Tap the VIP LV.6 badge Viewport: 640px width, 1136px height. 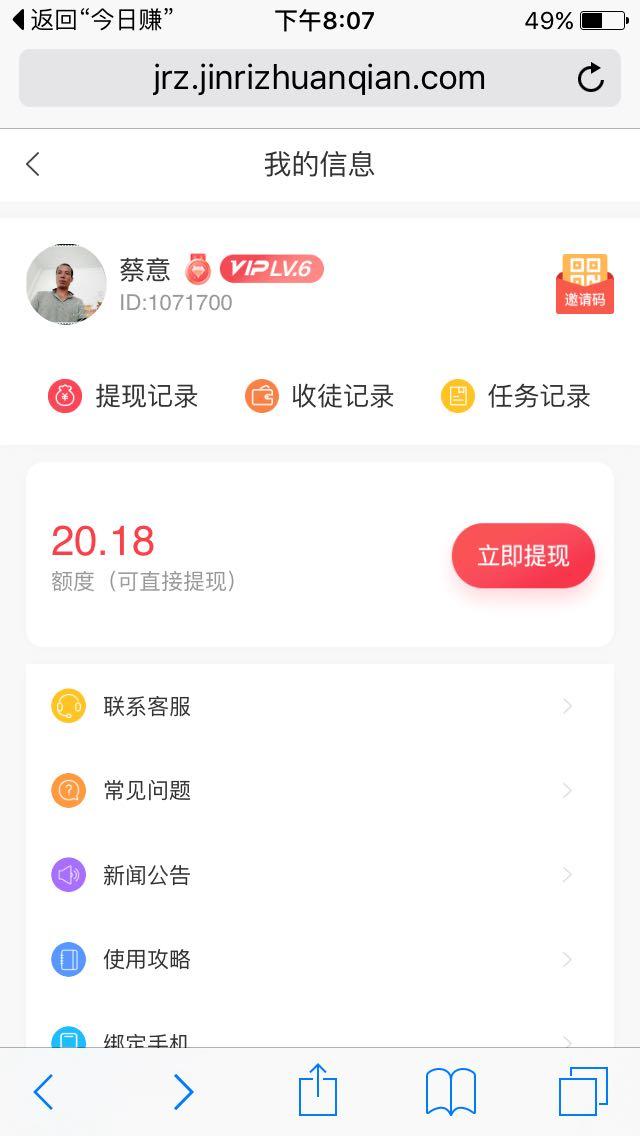pos(271,269)
